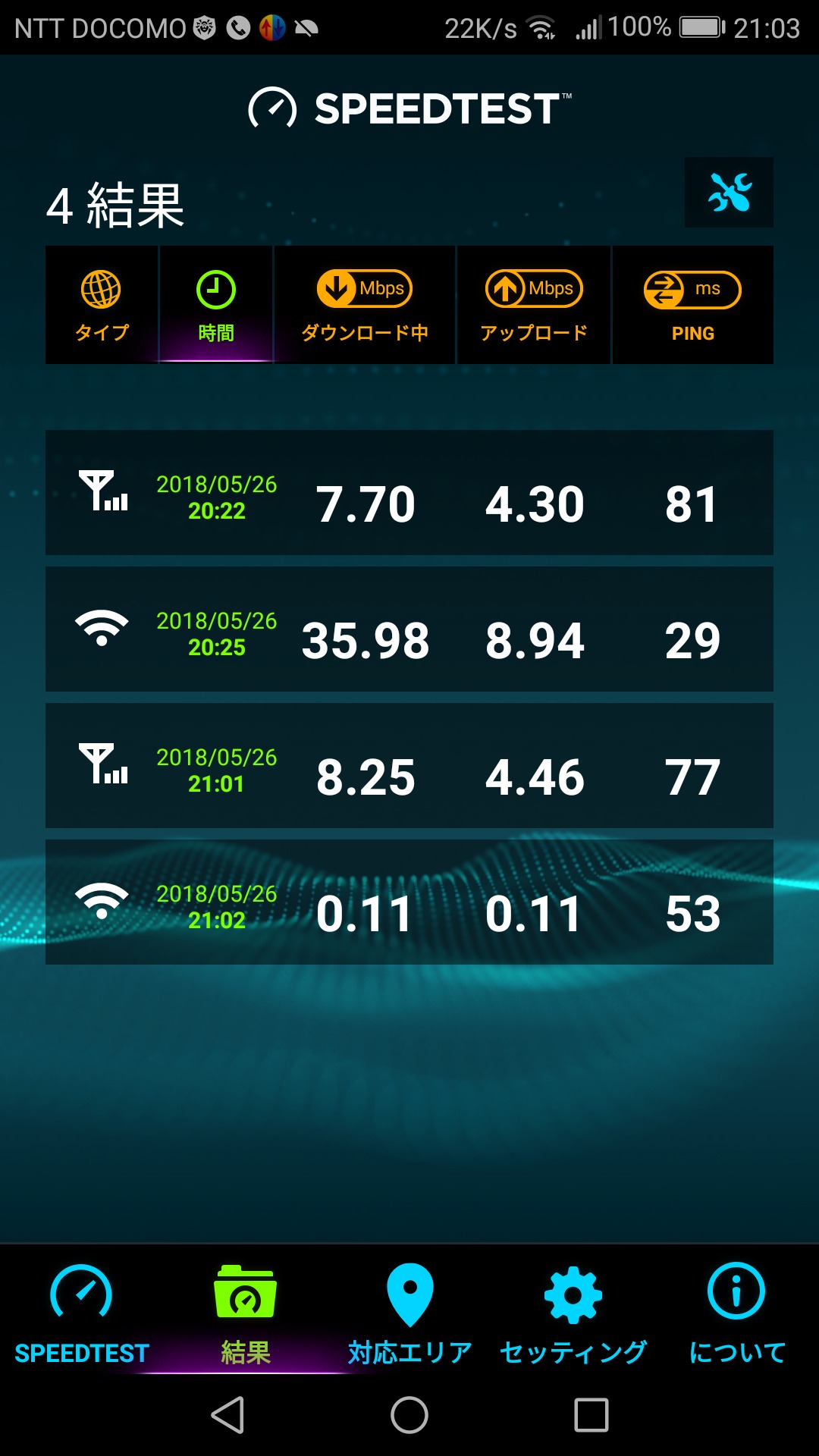The image size is (819, 1456).
Task: Open the 20:22 test result
Action: (409, 493)
